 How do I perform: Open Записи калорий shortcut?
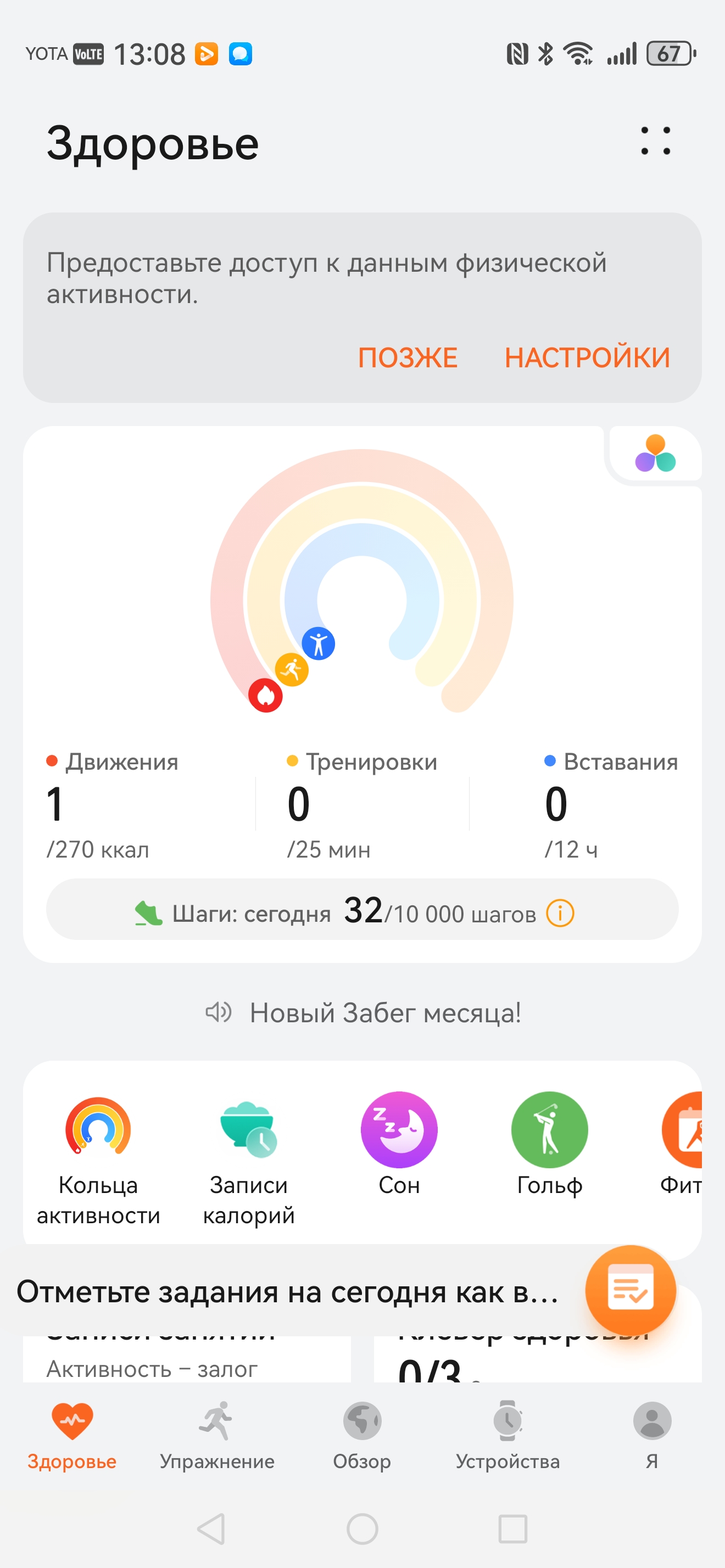(x=248, y=1157)
